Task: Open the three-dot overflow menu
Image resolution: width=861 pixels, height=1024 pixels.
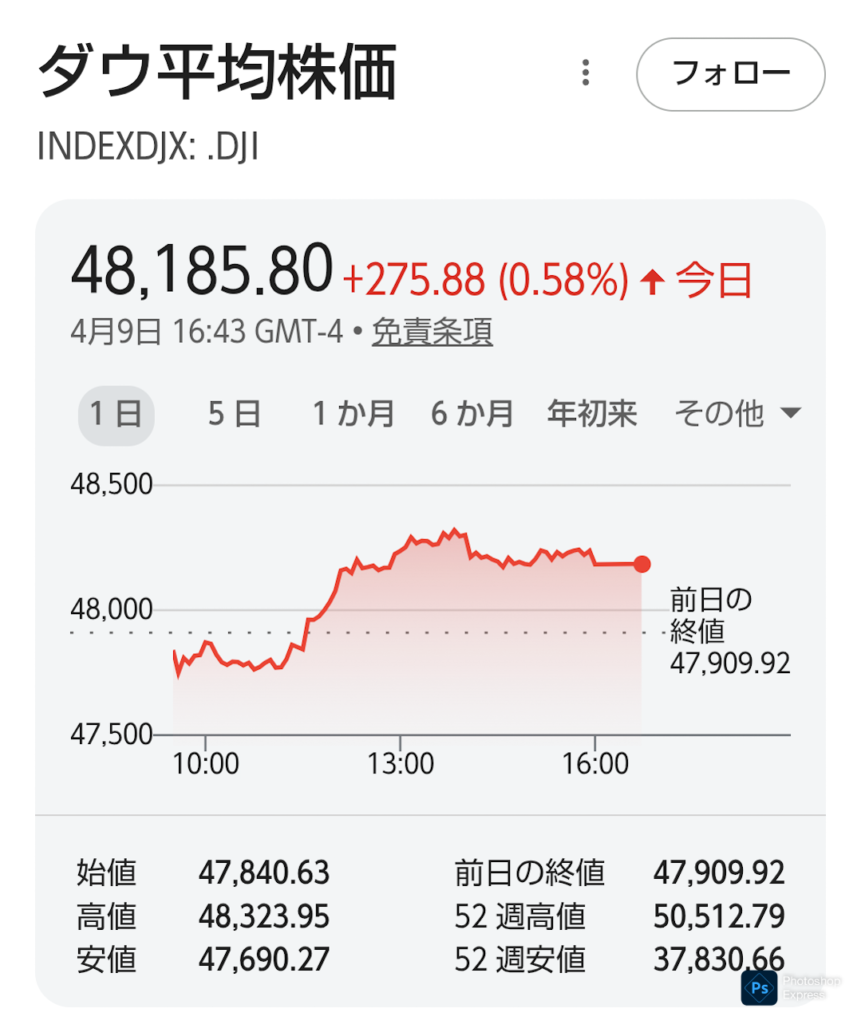Action: pos(586,73)
